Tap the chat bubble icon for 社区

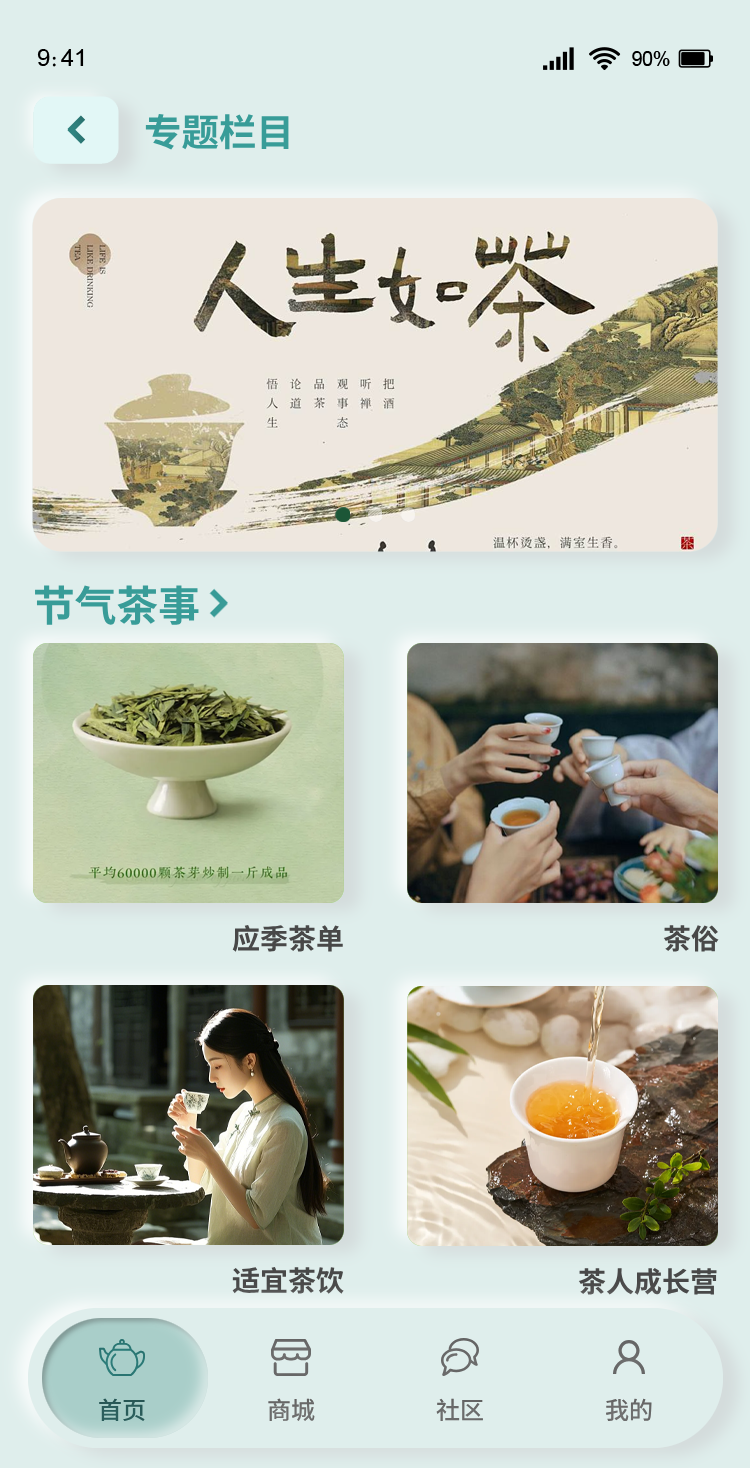tap(458, 1355)
